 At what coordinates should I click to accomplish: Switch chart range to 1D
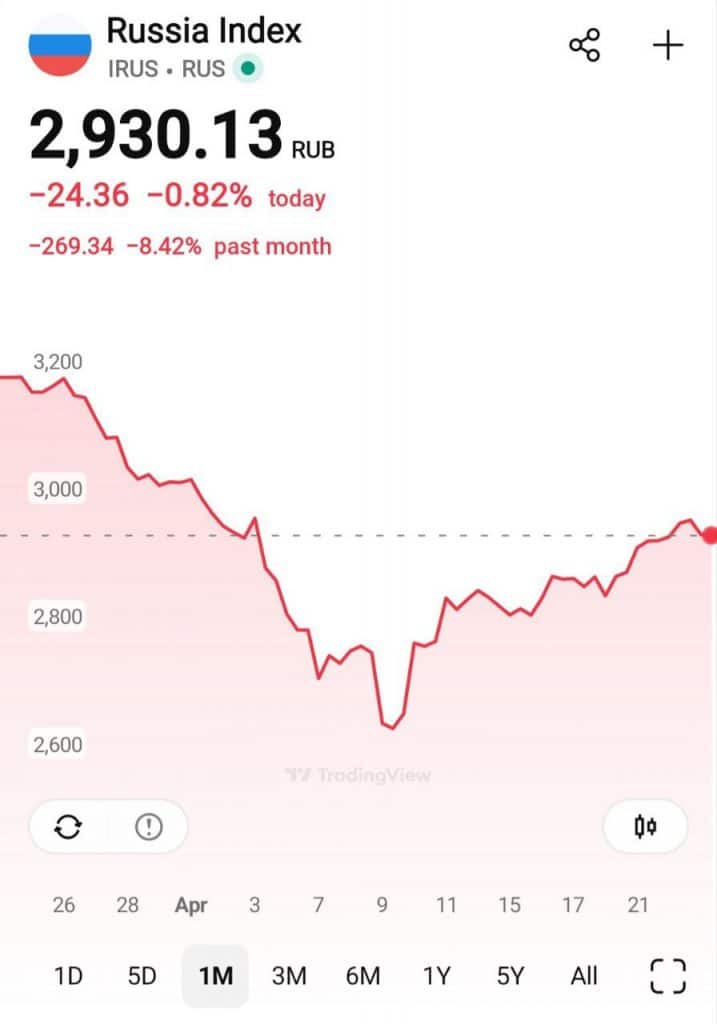coord(67,975)
